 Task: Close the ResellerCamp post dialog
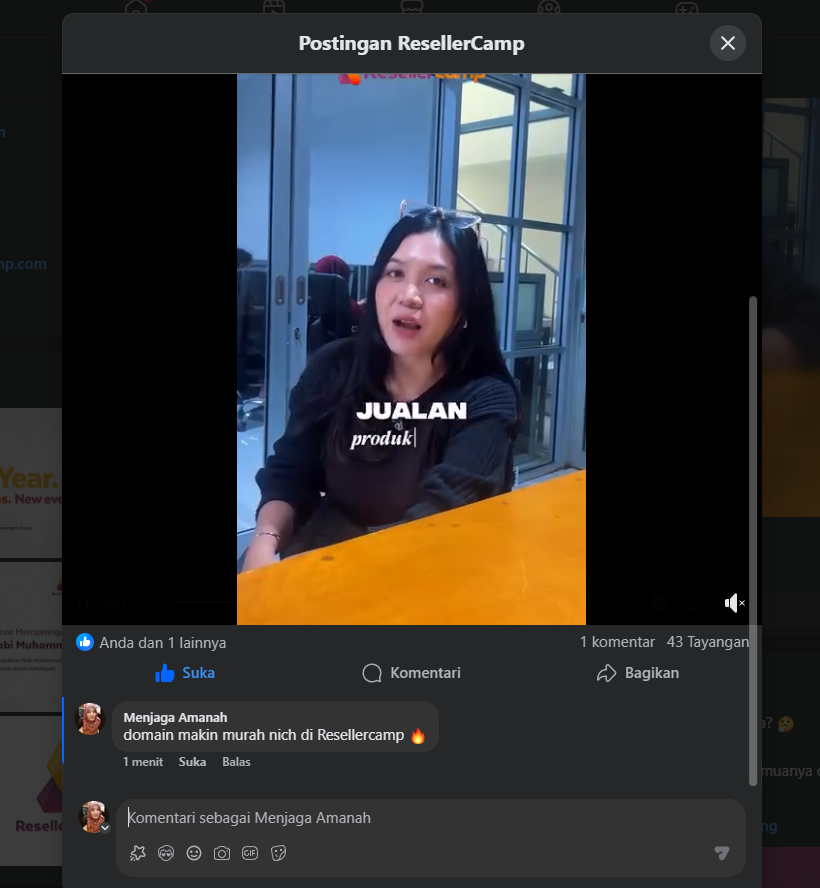tap(727, 43)
